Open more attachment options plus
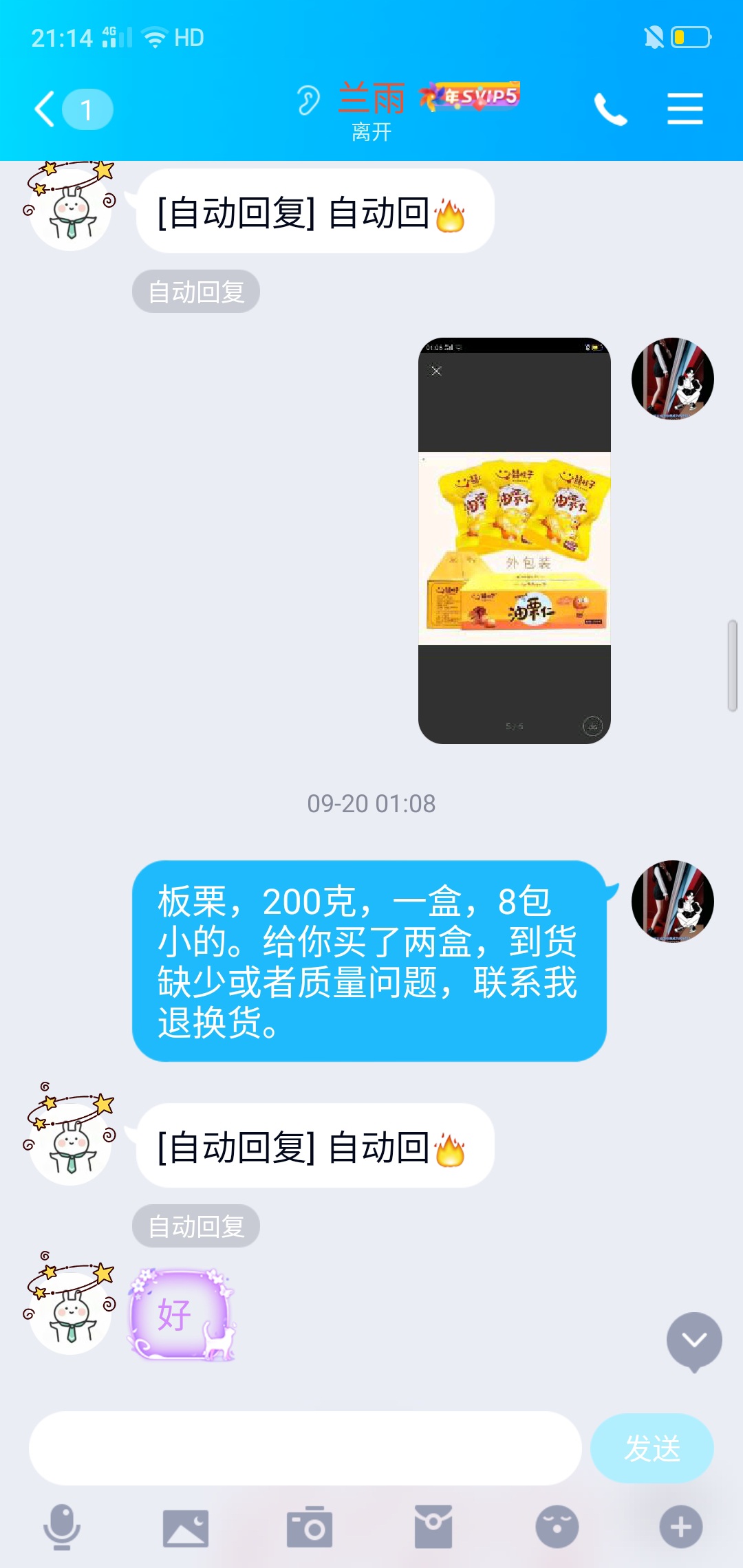 click(x=681, y=1527)
